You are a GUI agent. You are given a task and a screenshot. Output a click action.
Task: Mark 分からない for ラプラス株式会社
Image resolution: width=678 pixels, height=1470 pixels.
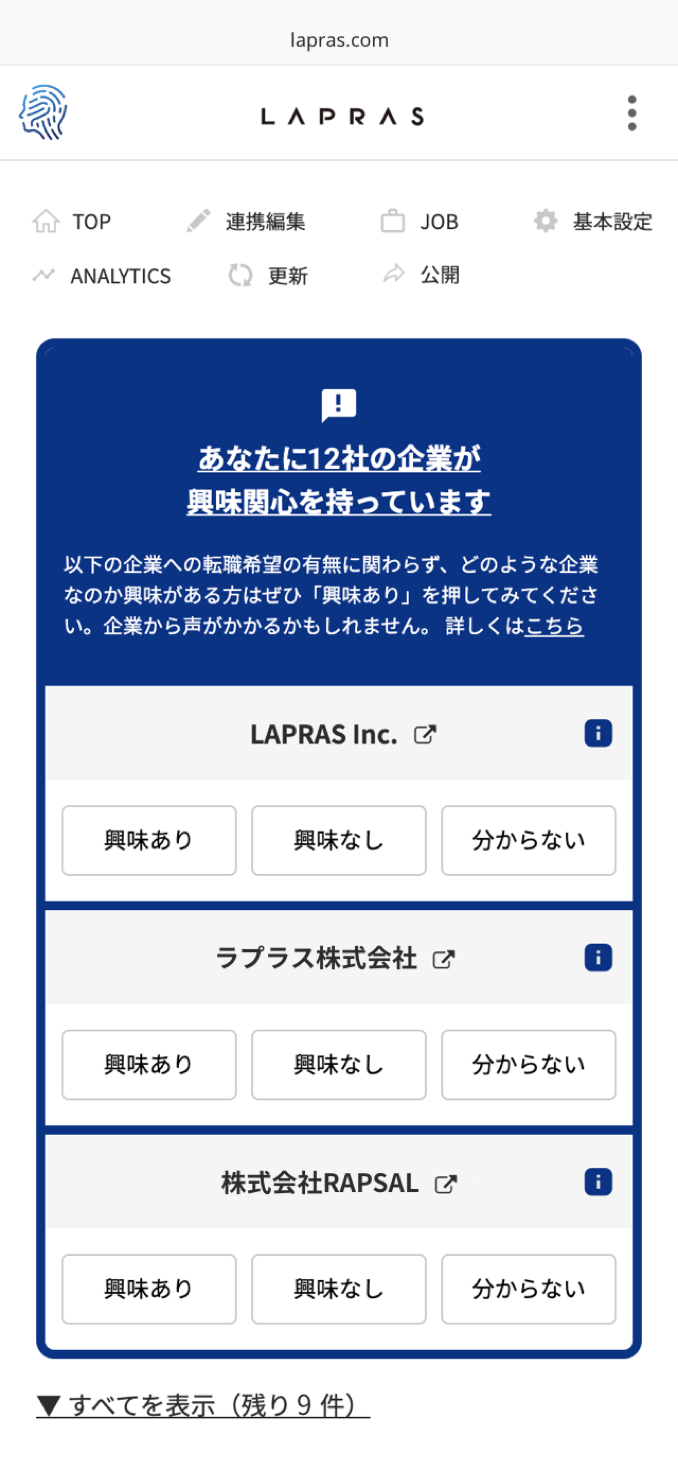[x=528, y=1065]
